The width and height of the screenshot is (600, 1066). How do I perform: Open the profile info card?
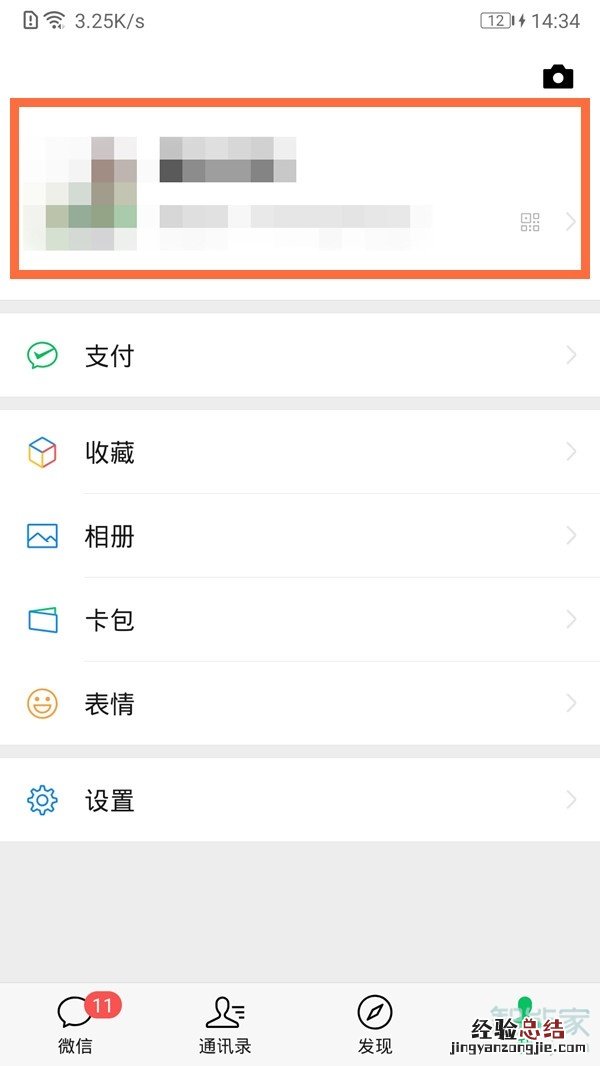(300, 188)
